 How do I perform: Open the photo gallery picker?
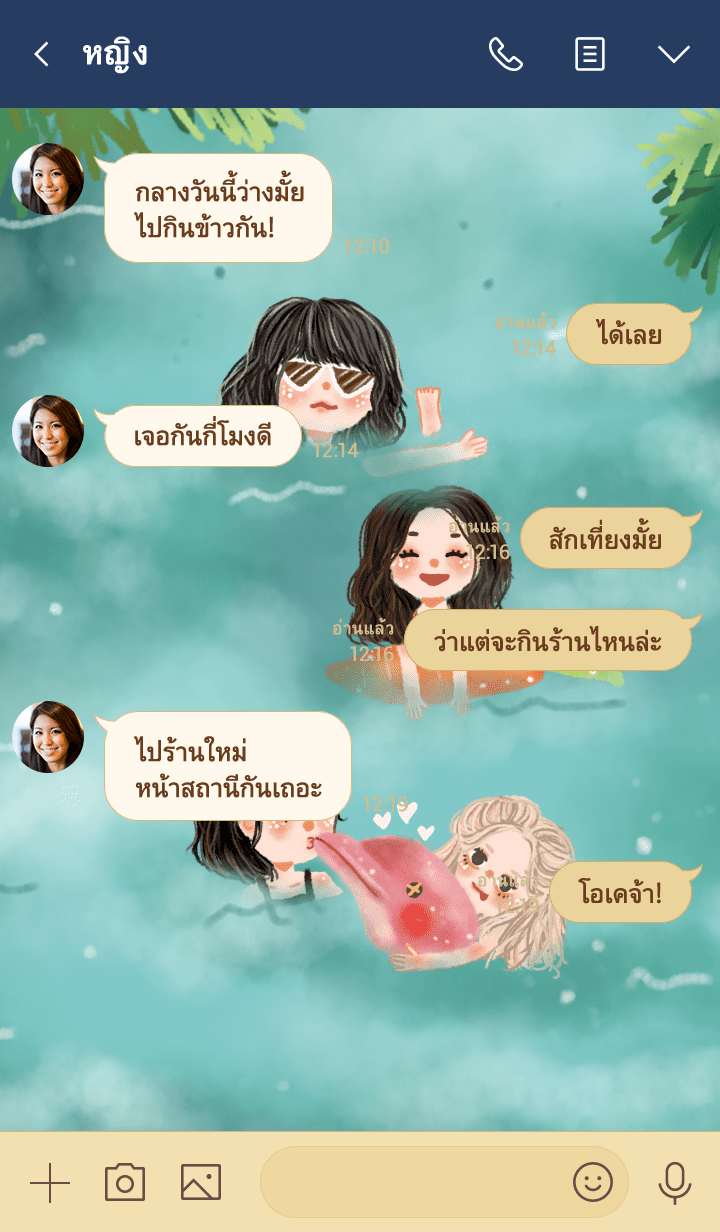[201, 1183]
